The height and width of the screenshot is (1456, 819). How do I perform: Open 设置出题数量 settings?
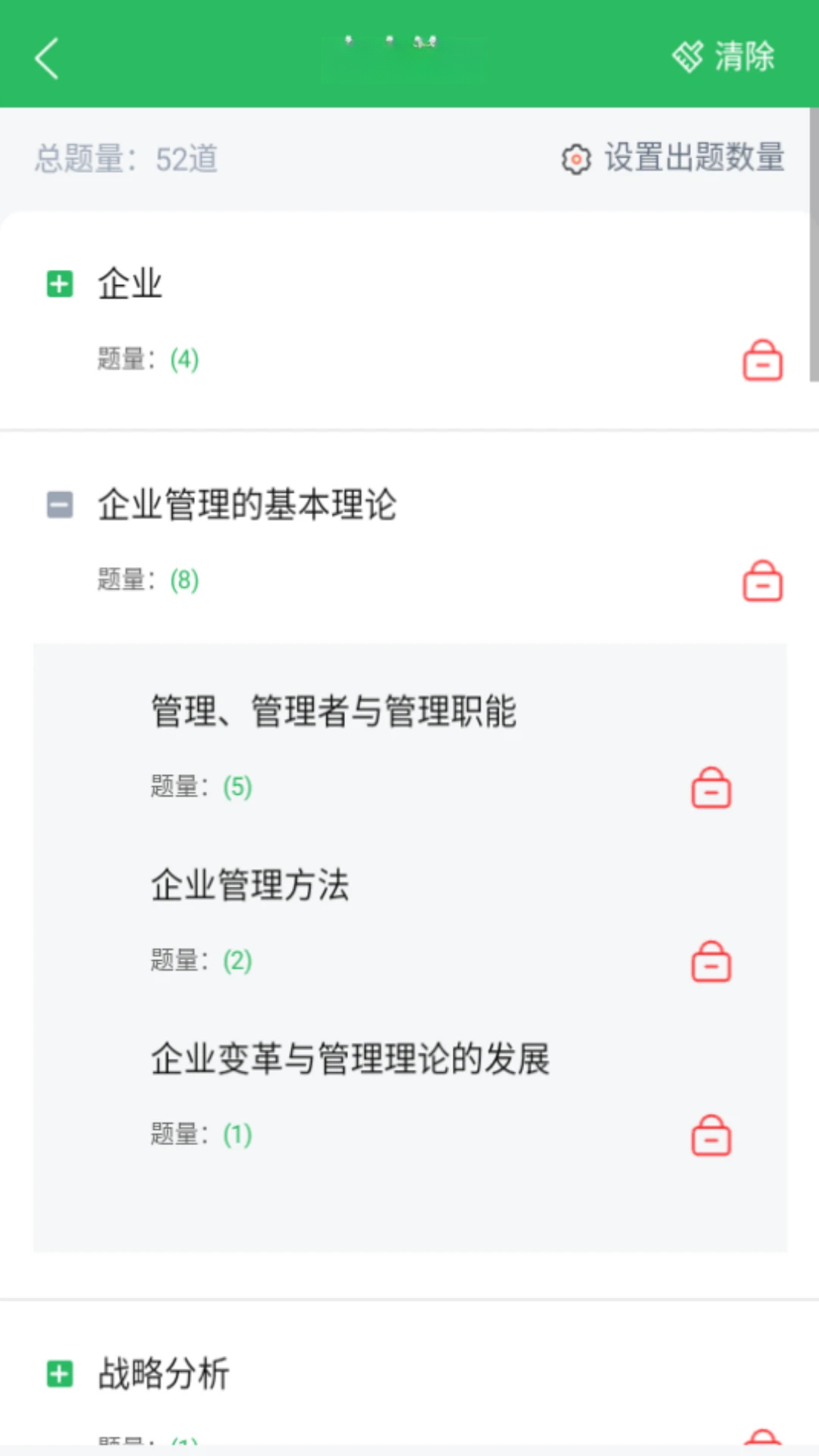pyautogui.click(x=673, y=158)
